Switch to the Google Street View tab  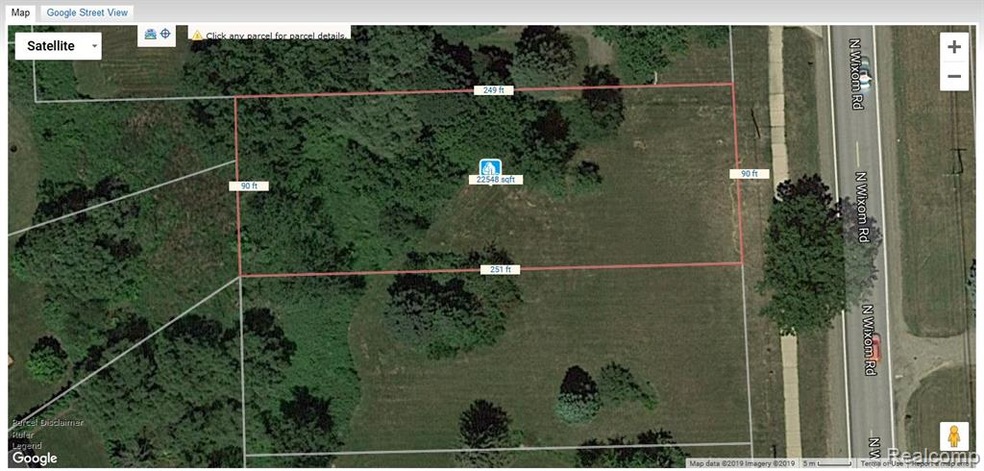pyautogui.click(x=87, y=12)
